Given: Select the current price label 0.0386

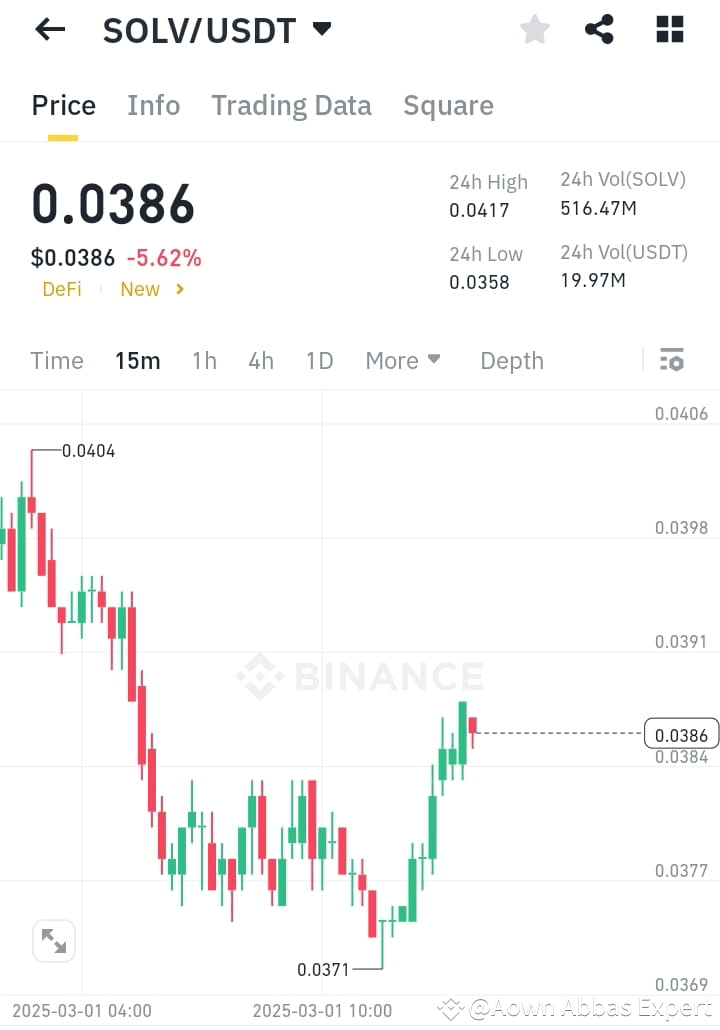Looking at the screenshot, I should [683, 733].
